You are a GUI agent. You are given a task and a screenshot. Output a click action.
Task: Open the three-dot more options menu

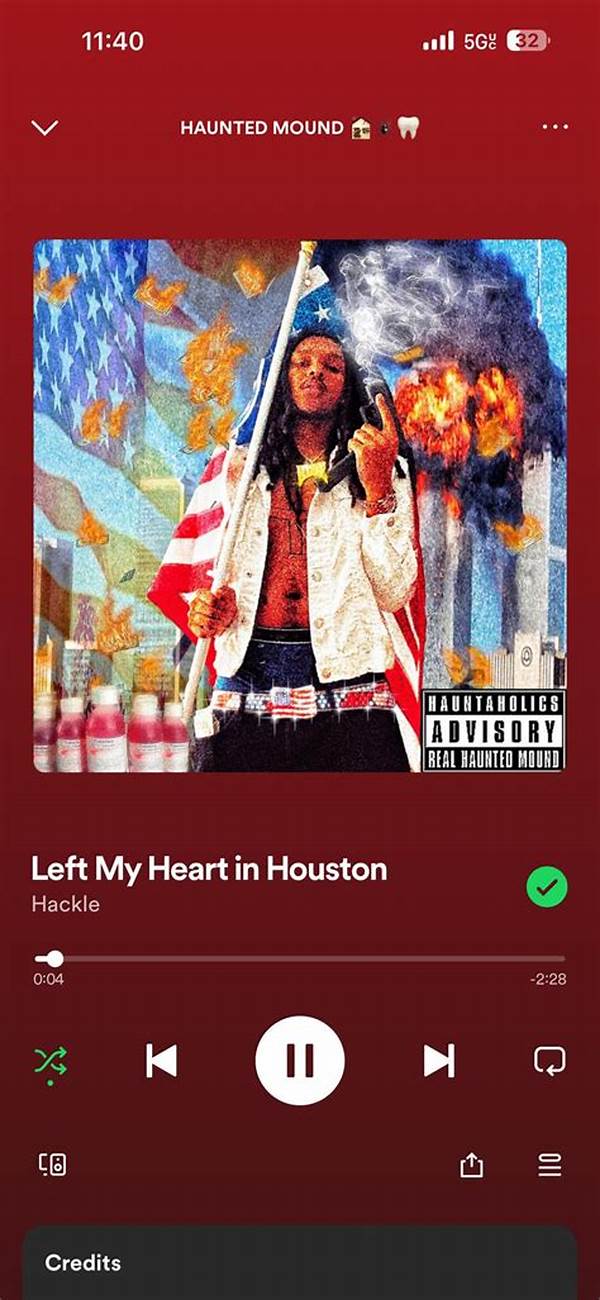point(554,128)
